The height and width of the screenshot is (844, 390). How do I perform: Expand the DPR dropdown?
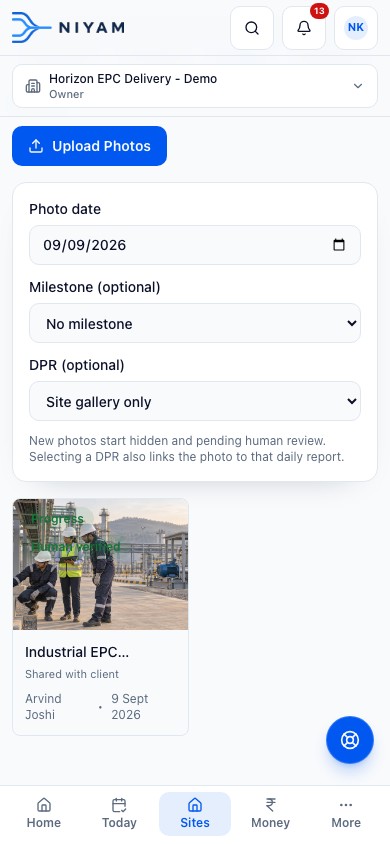(x=195, y=402)
